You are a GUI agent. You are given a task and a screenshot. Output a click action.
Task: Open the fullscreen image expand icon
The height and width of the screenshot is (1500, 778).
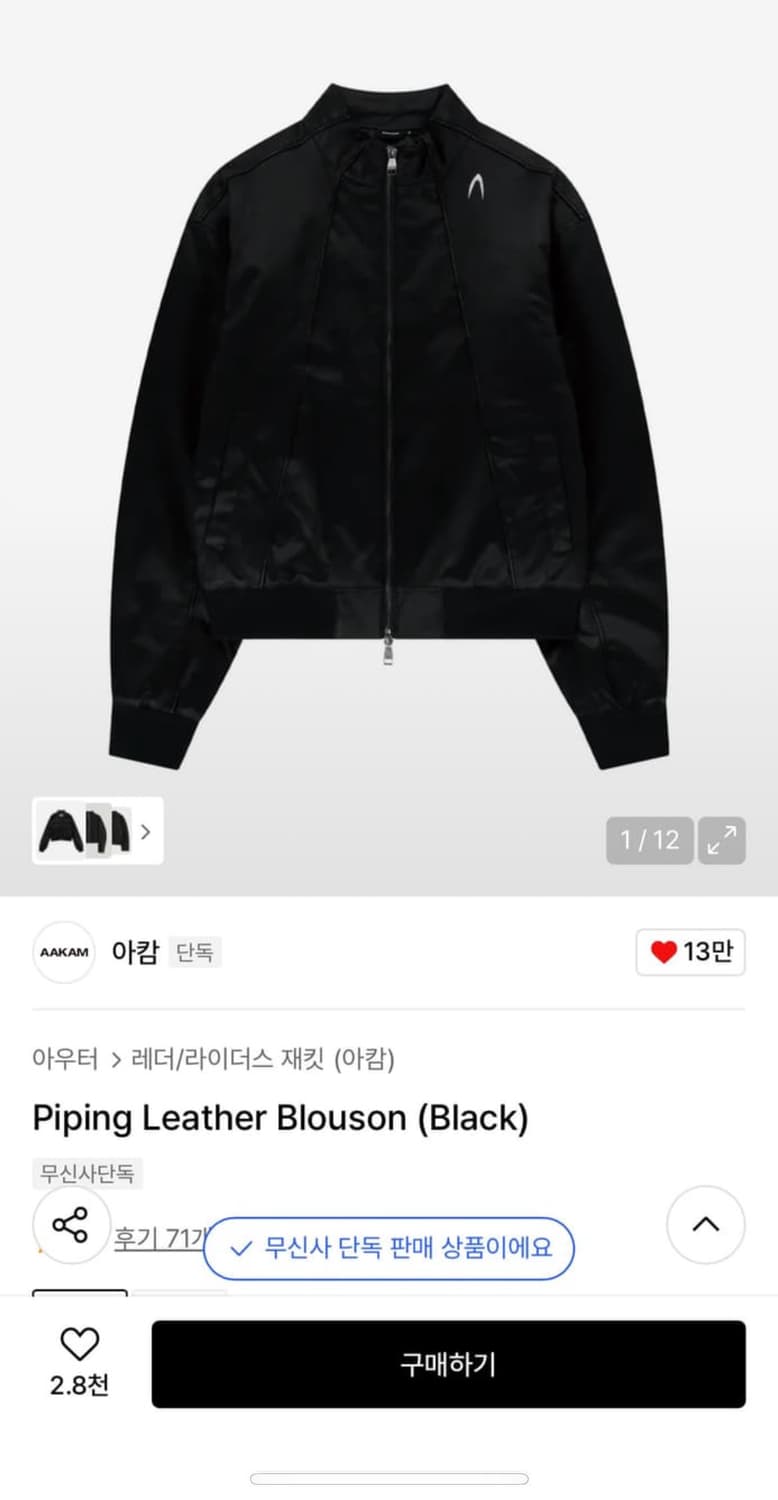pos(721,840)
